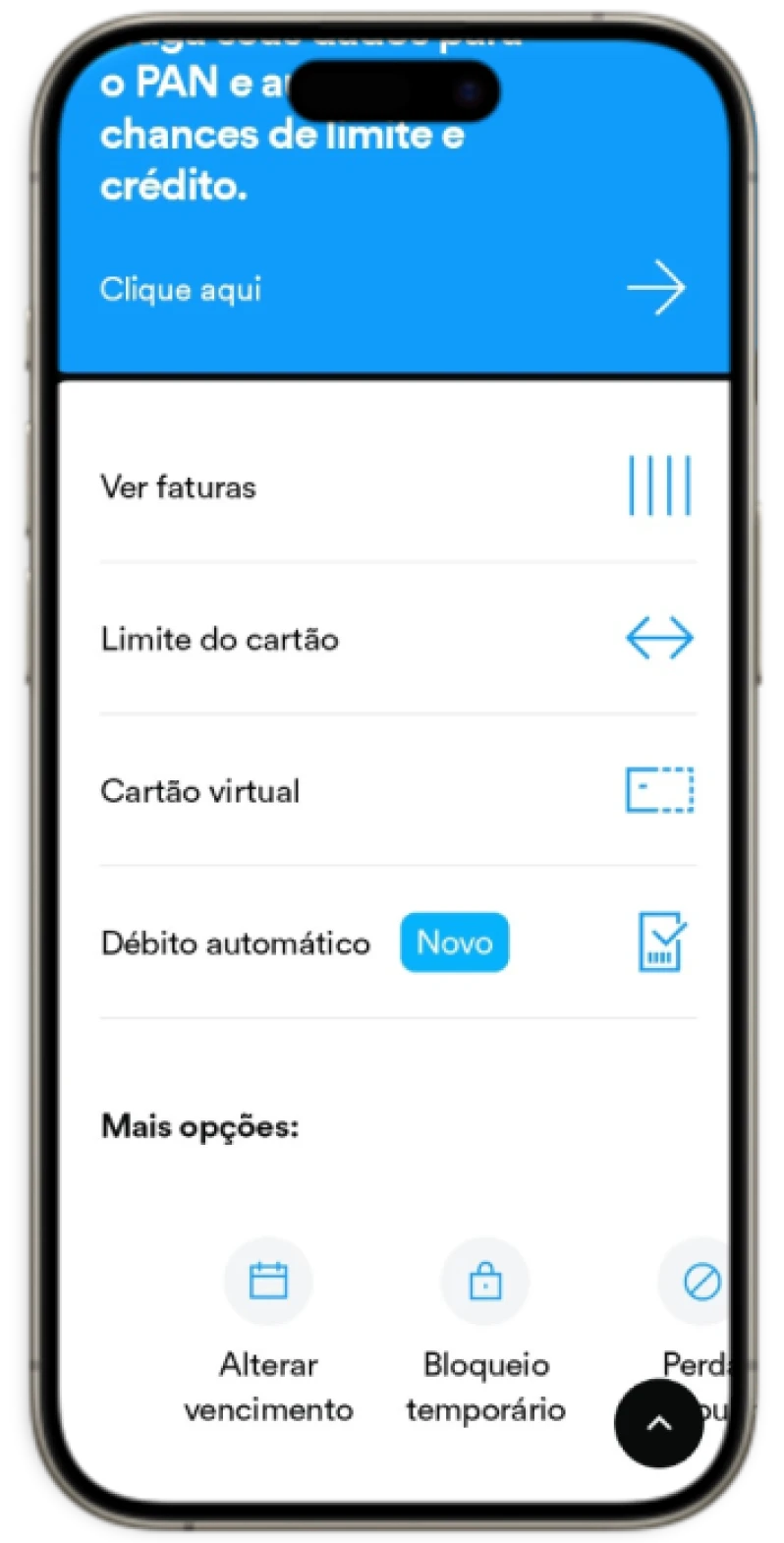
Task: Select Alterar vencimento
Action: pos(268,1283)
